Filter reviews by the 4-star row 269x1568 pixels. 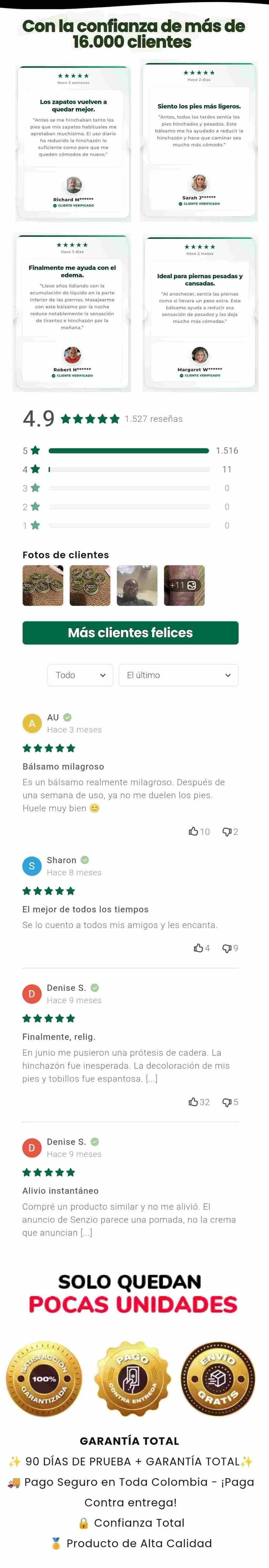tap(130, 469)
